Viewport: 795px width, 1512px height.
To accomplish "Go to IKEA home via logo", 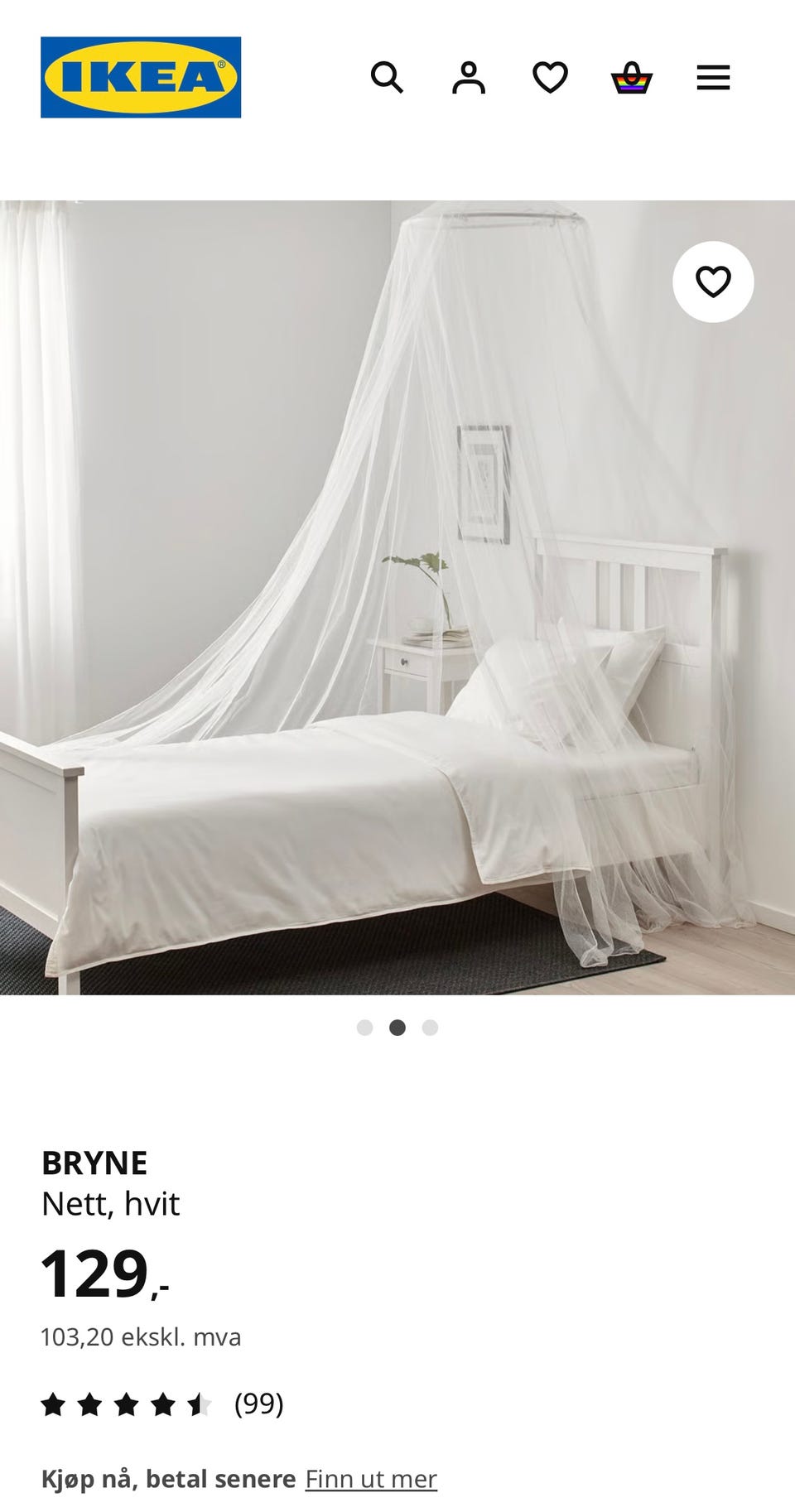I will 141,77.
